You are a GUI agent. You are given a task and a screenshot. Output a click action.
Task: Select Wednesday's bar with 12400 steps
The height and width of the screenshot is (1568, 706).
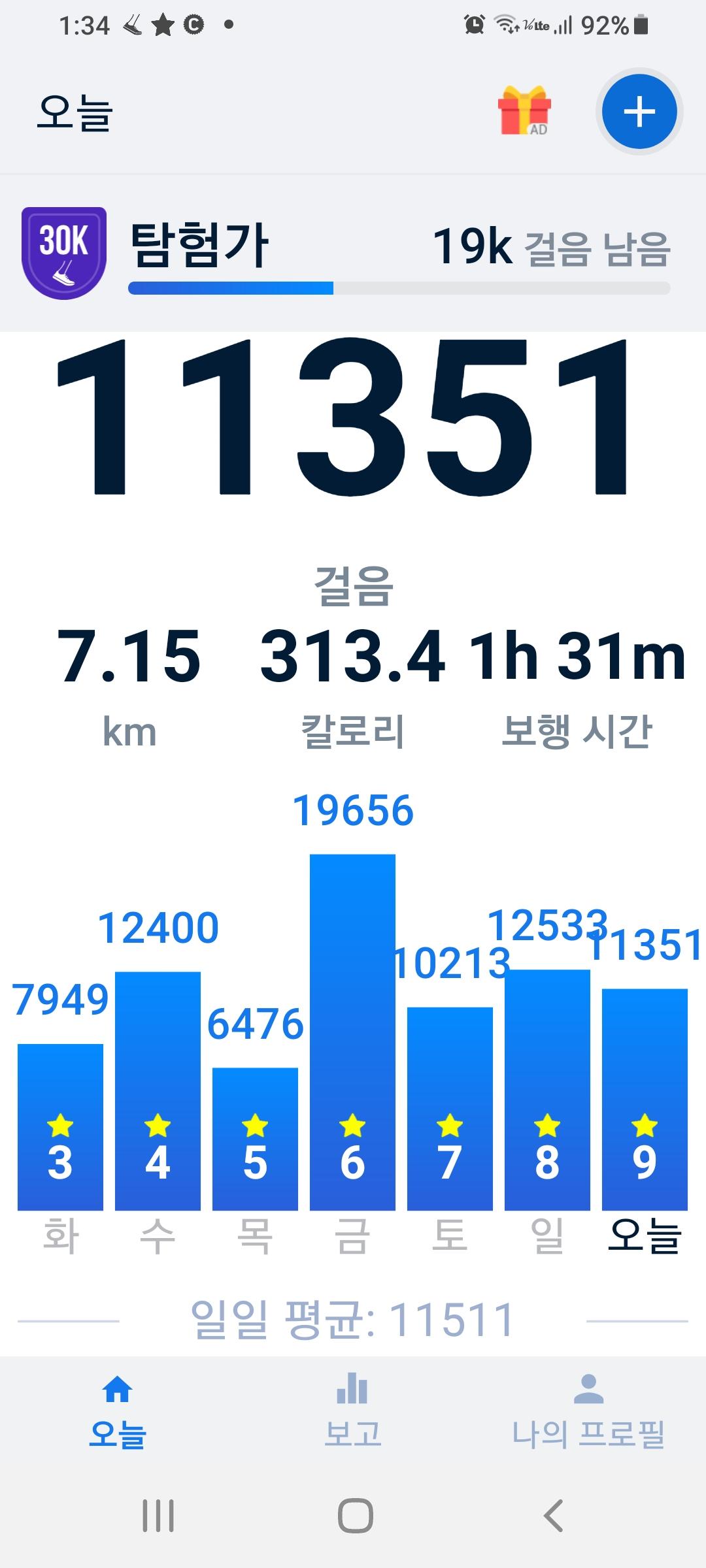[x=158, y=1091]
